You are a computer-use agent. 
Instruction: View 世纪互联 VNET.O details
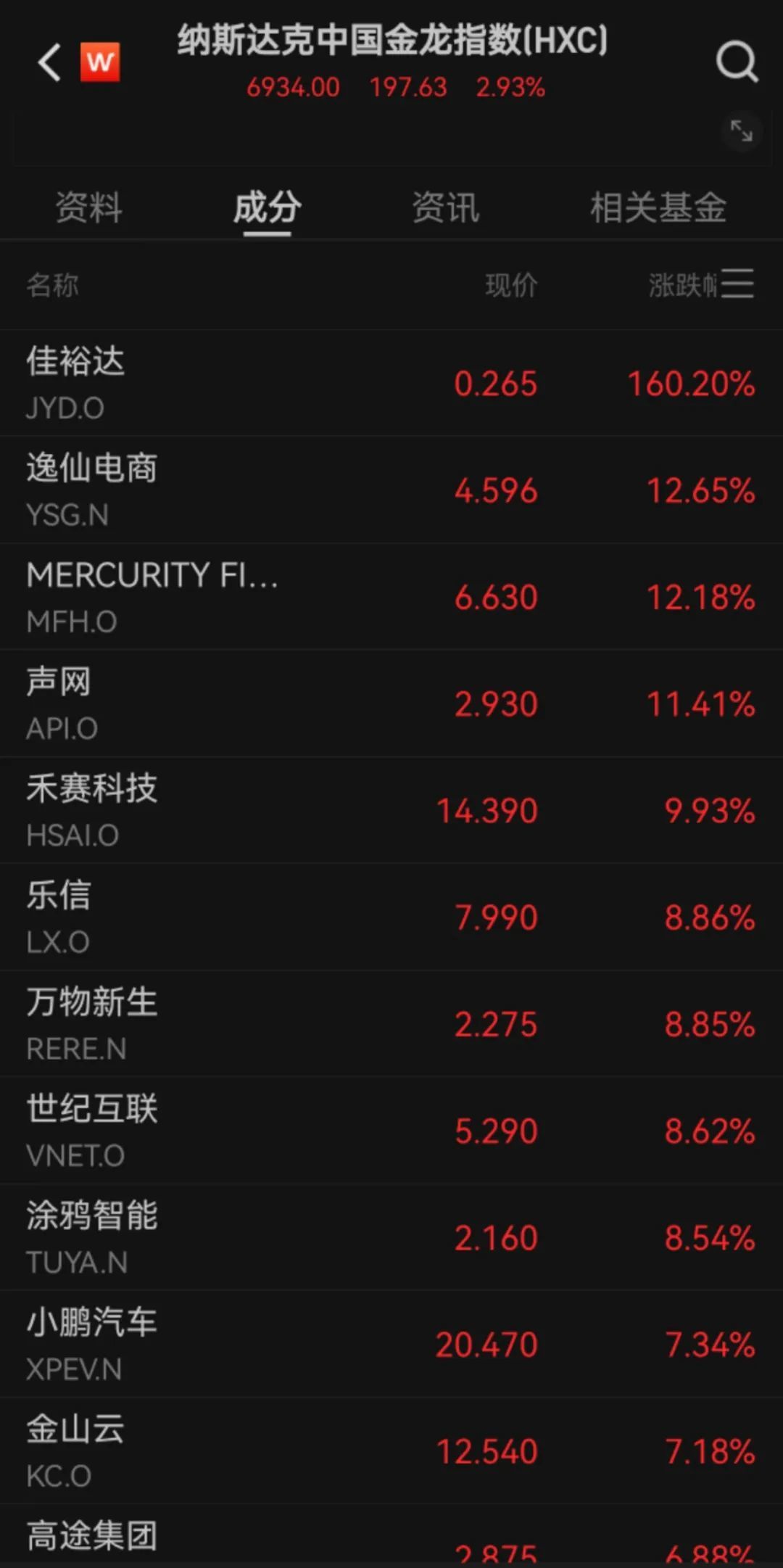click(391, 1130)
